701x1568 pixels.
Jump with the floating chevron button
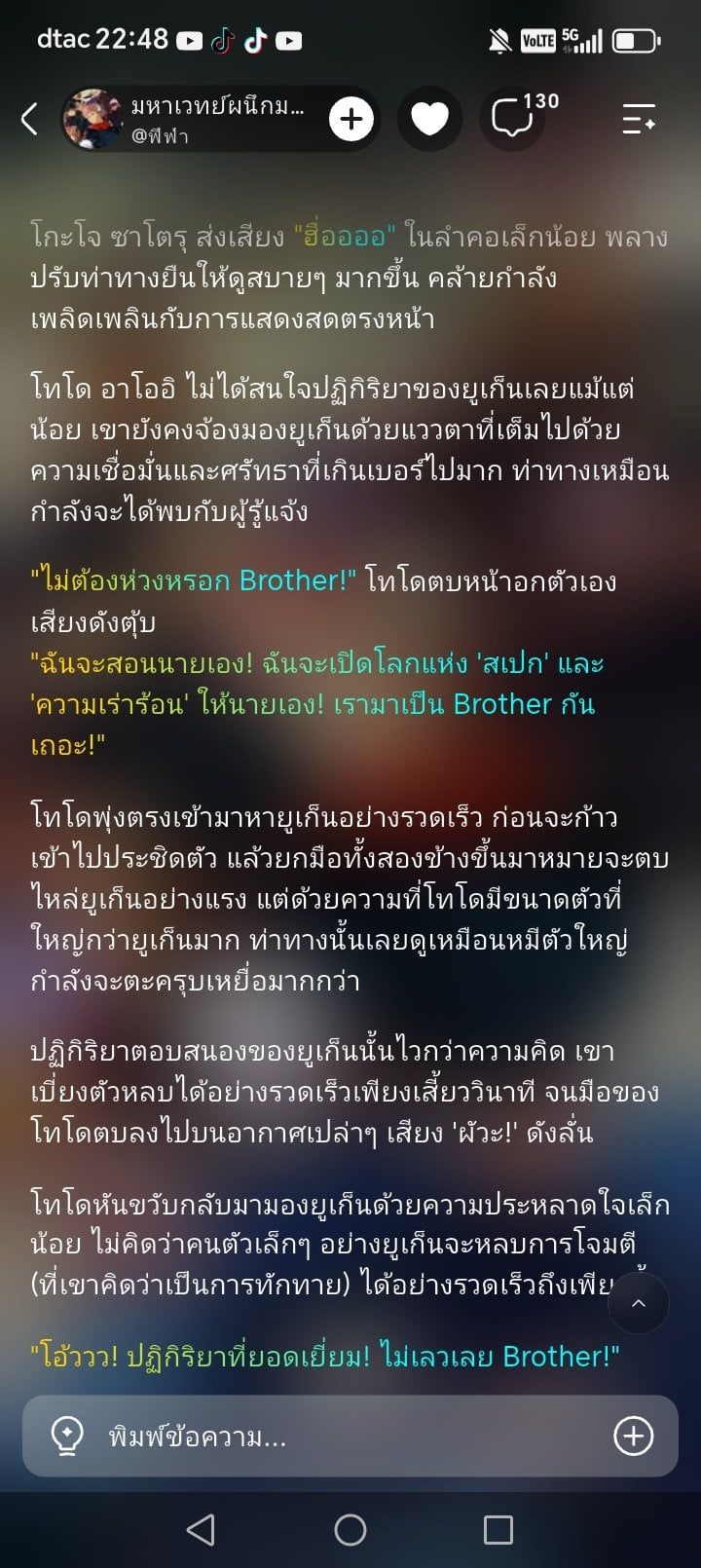[x=639, y=1303]
